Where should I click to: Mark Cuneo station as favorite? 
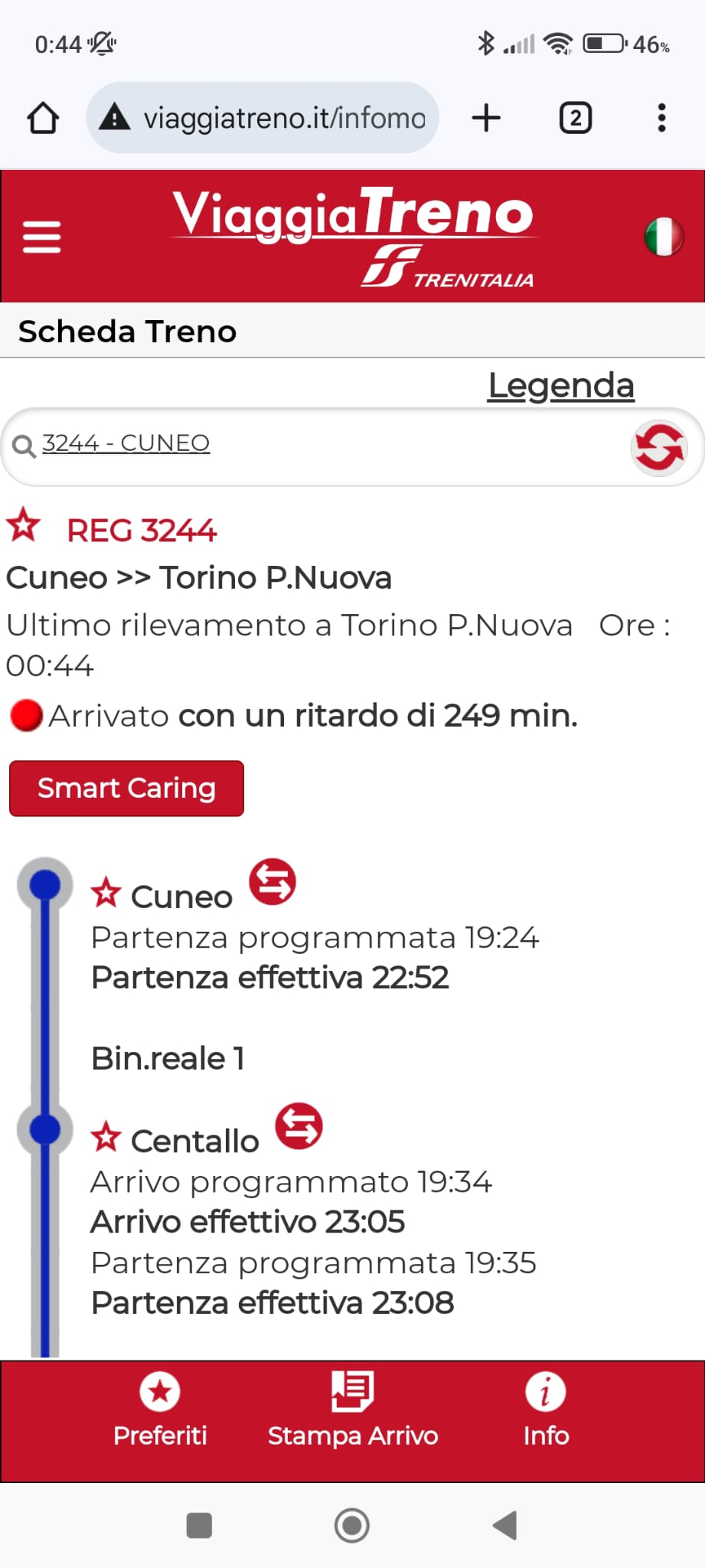click(106, 893)
